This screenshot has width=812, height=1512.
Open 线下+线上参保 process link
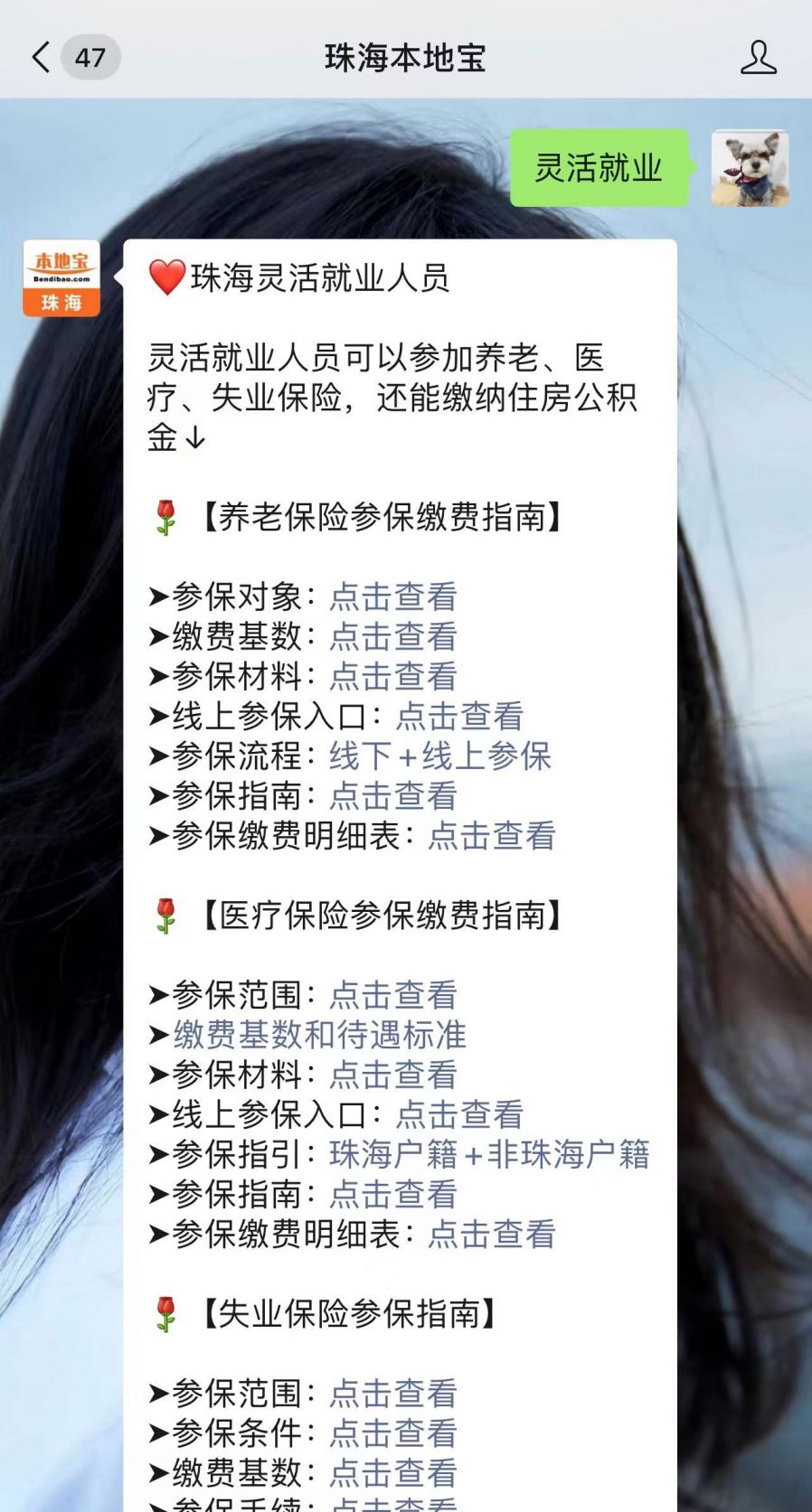[439, 756]
